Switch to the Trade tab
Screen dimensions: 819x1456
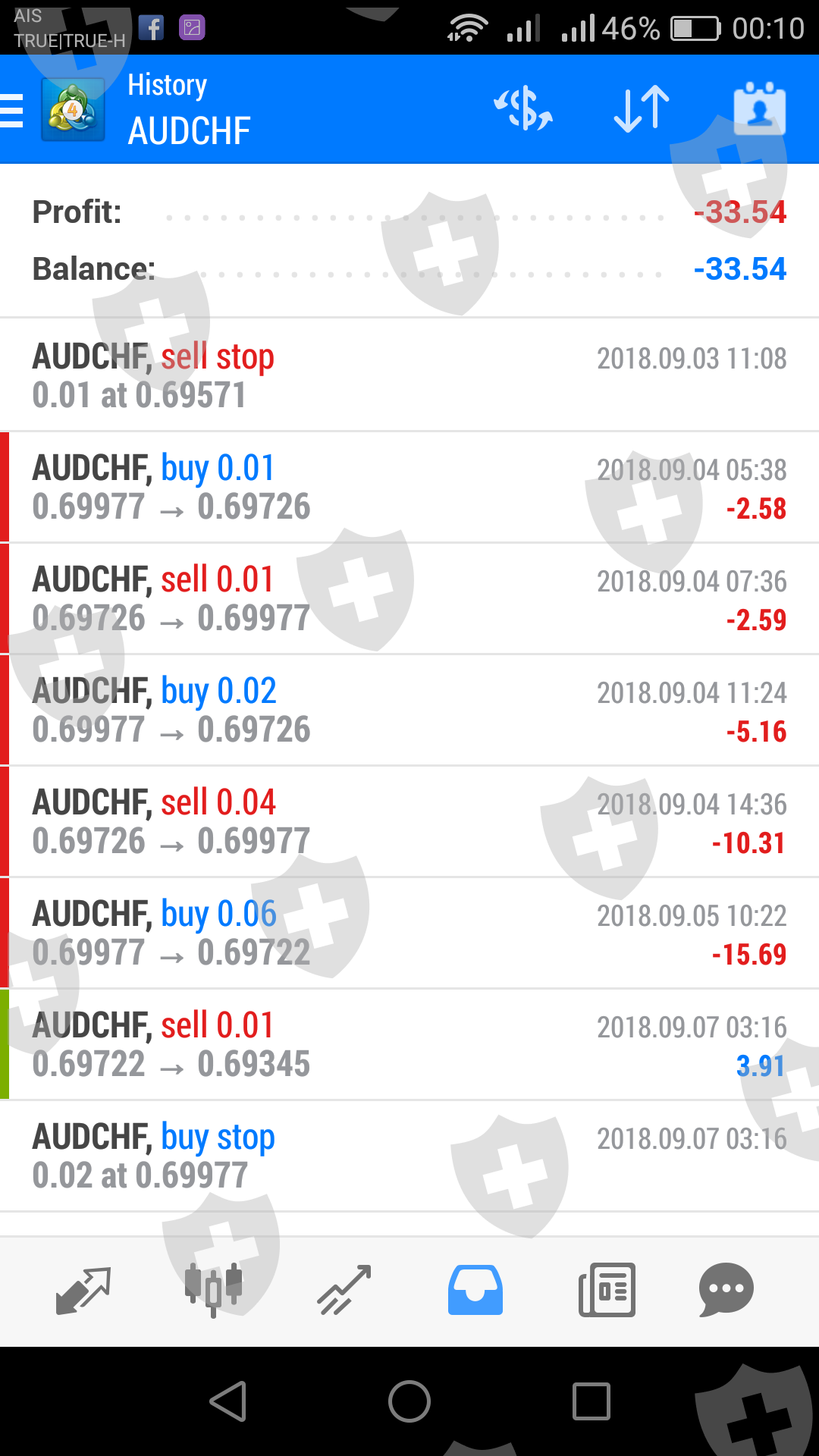pyautogui.click(x=344, y=1289)
